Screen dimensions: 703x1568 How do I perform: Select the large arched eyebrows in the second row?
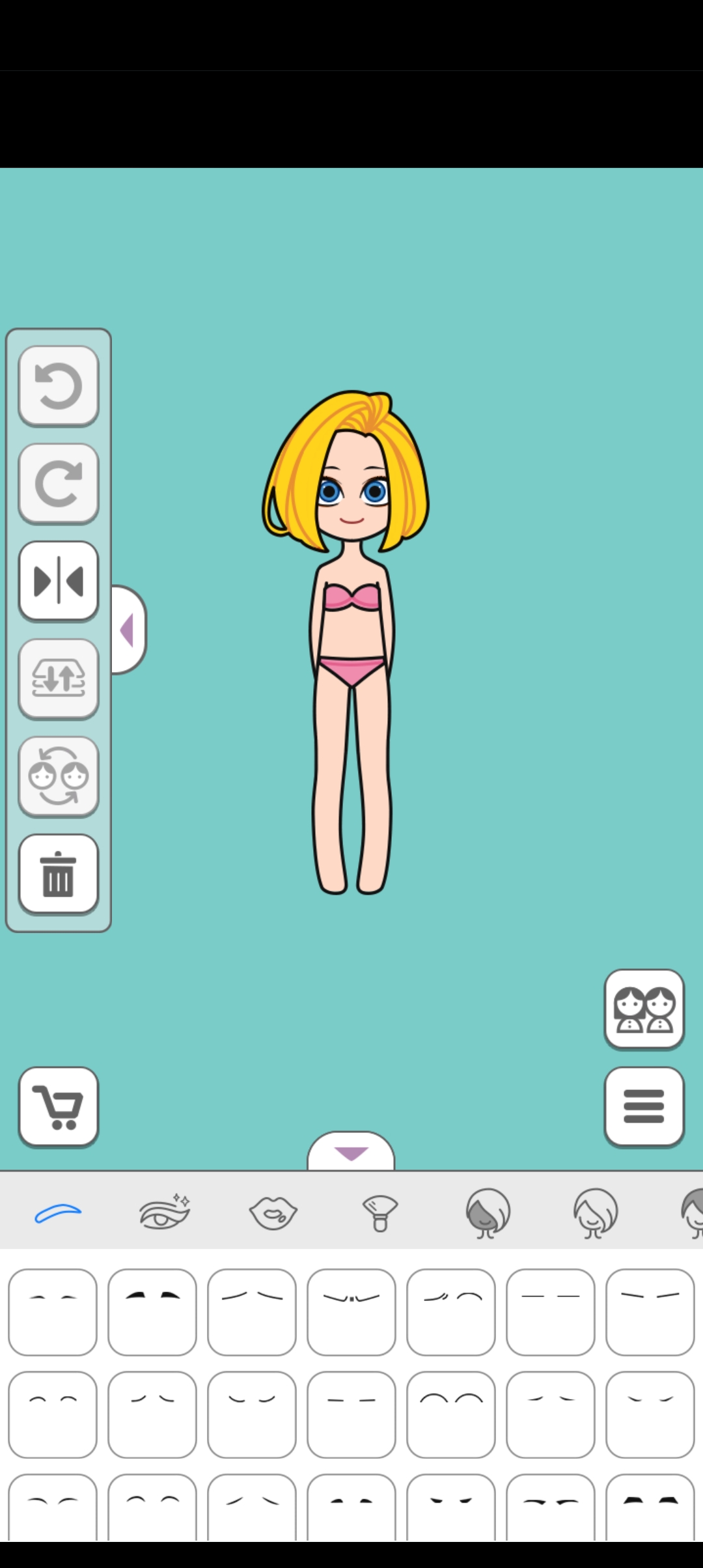[451, 1414]
